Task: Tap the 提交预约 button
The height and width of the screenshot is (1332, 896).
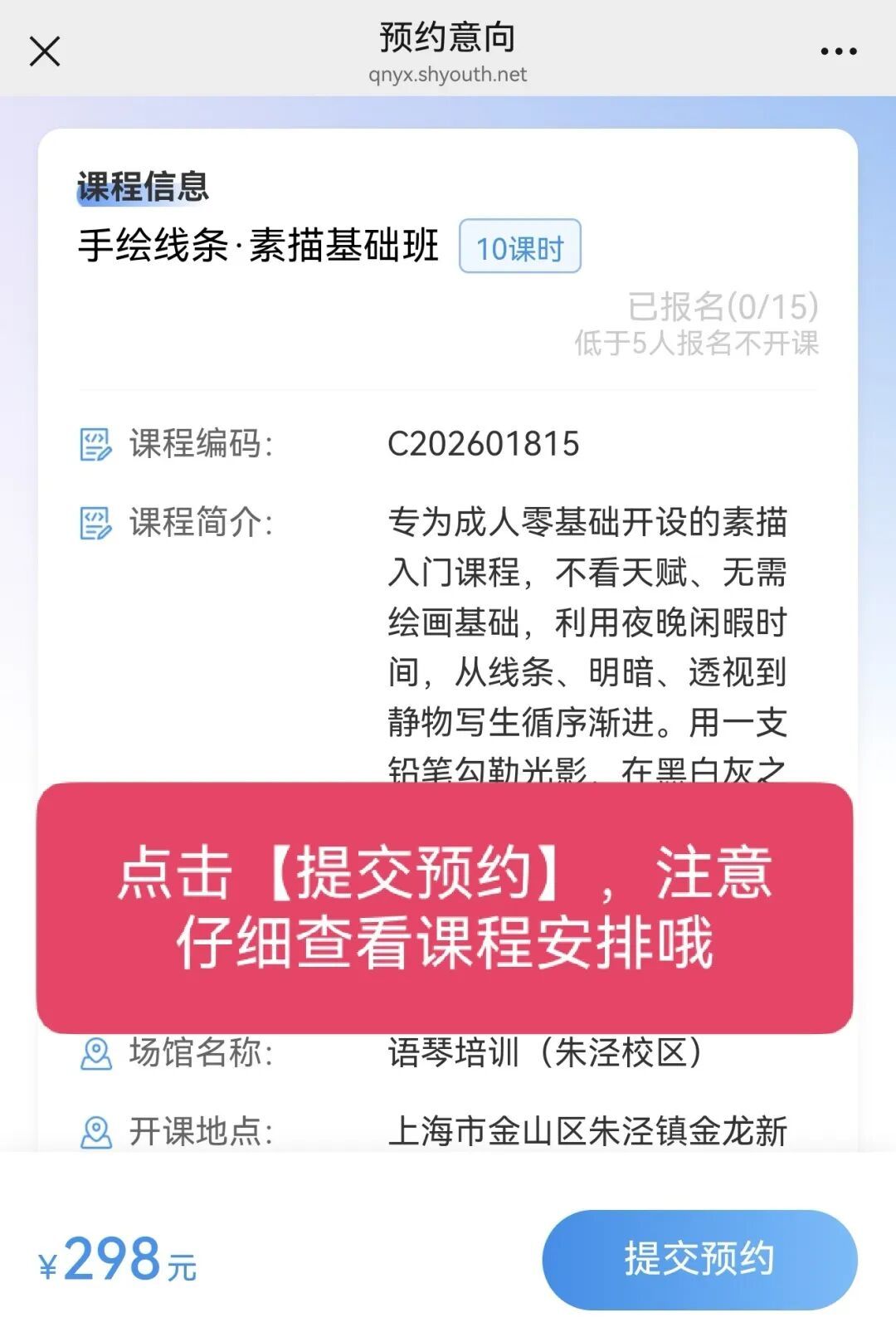Action: [x=699, y=1259]
